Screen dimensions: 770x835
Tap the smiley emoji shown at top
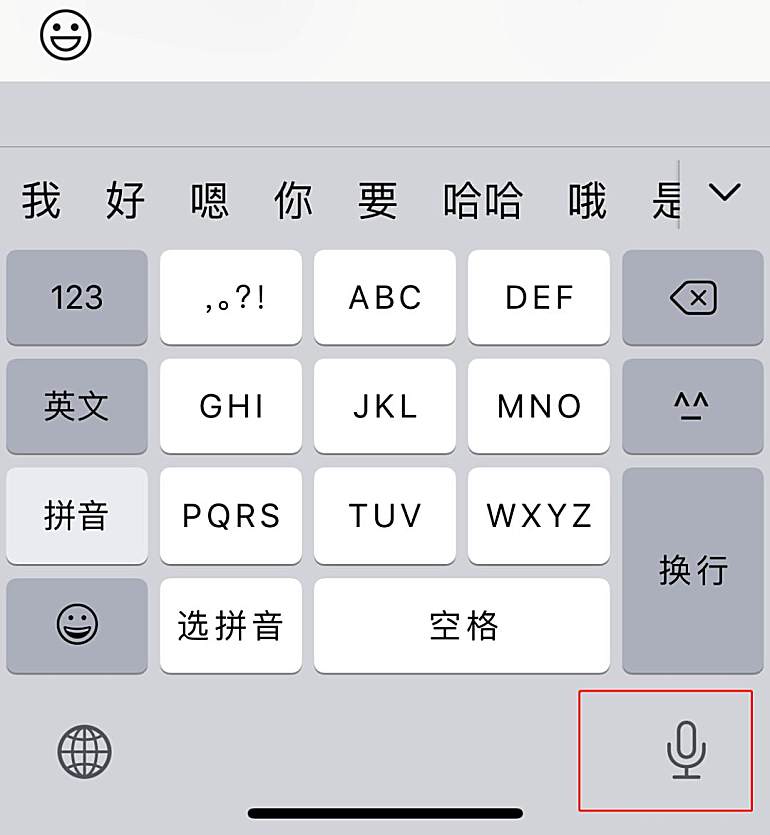(x=65, y=36)
